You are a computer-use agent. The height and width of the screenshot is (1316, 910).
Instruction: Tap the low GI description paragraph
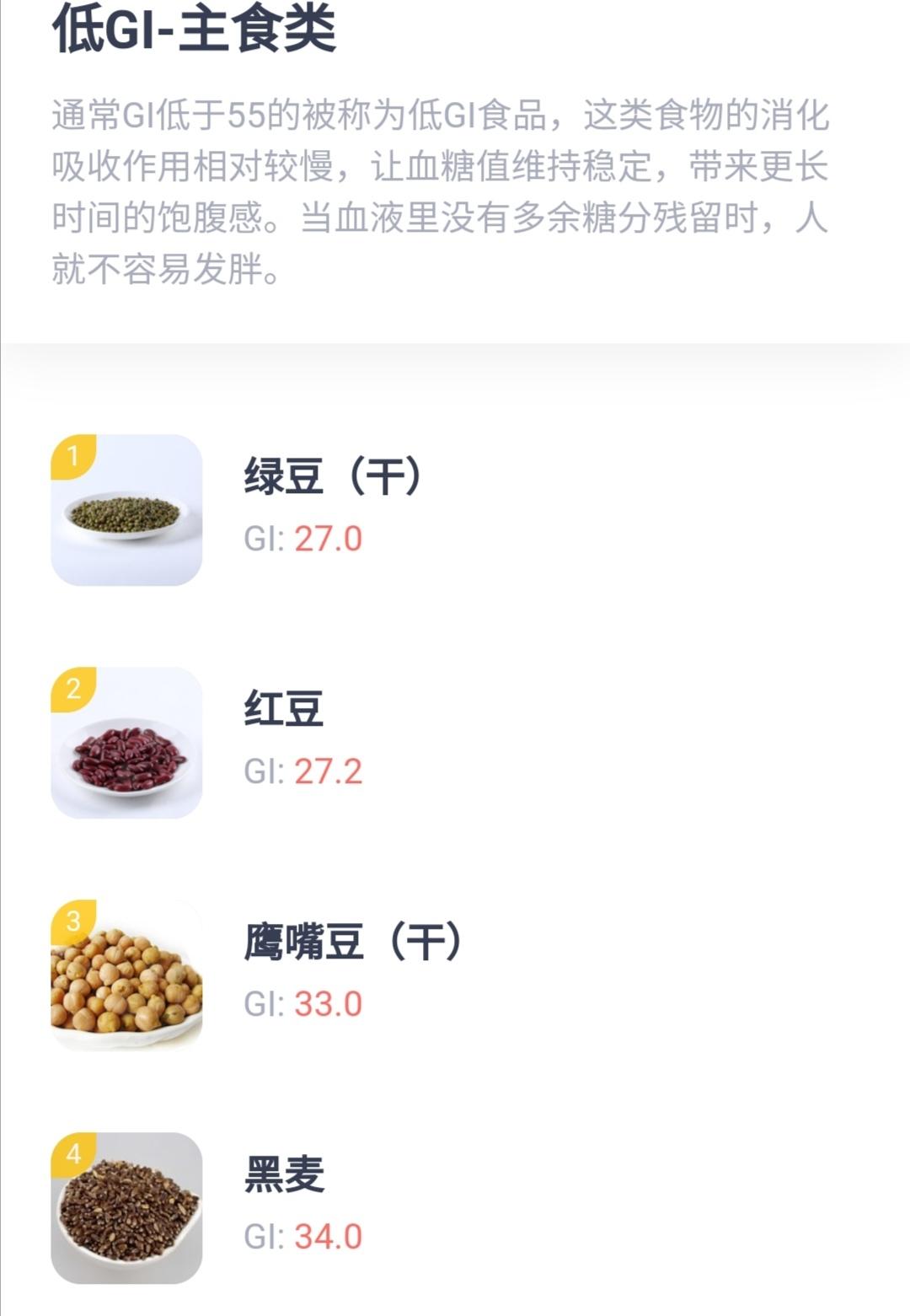(442, 190)
